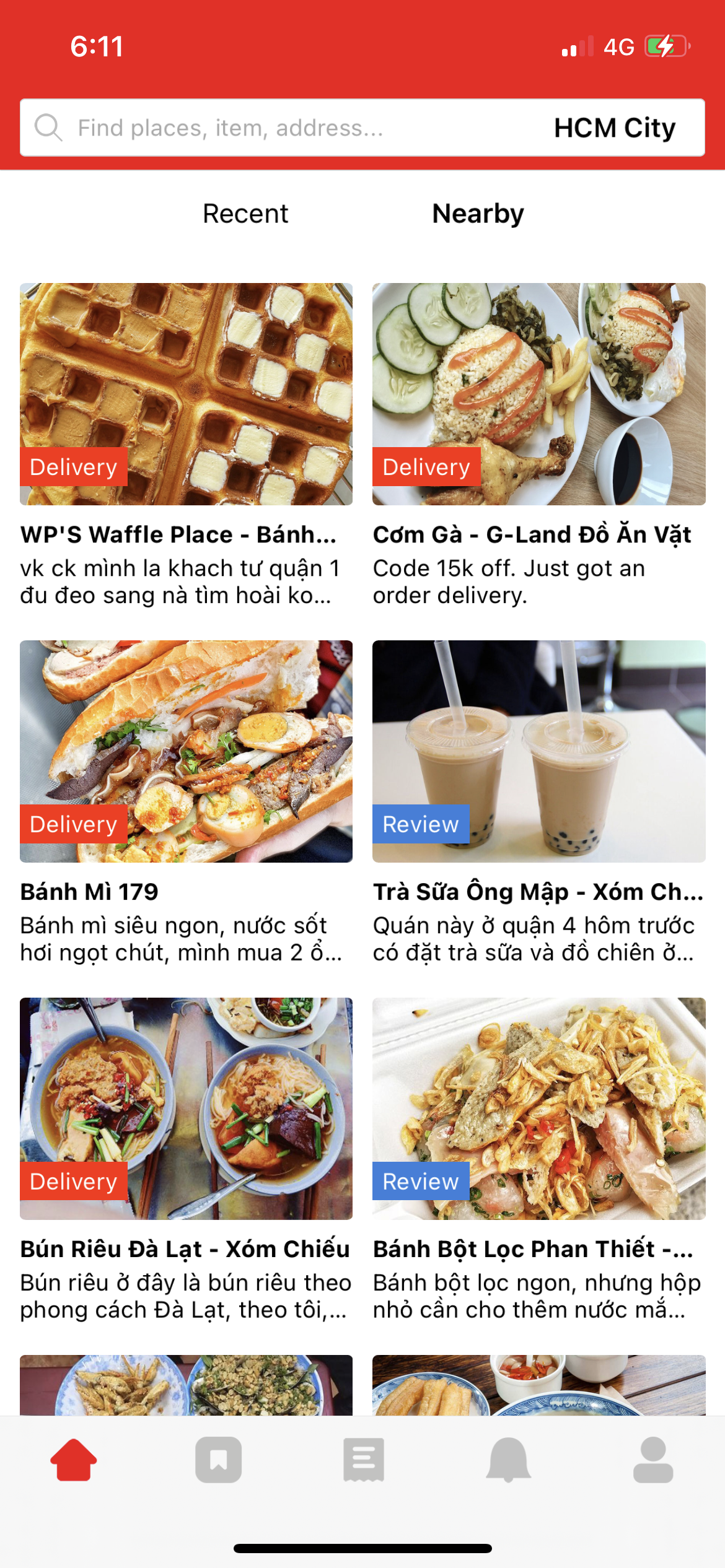View Trà Sữa Ông Mập review card
Screen dimensions: 725x1568
click(538, 751)
